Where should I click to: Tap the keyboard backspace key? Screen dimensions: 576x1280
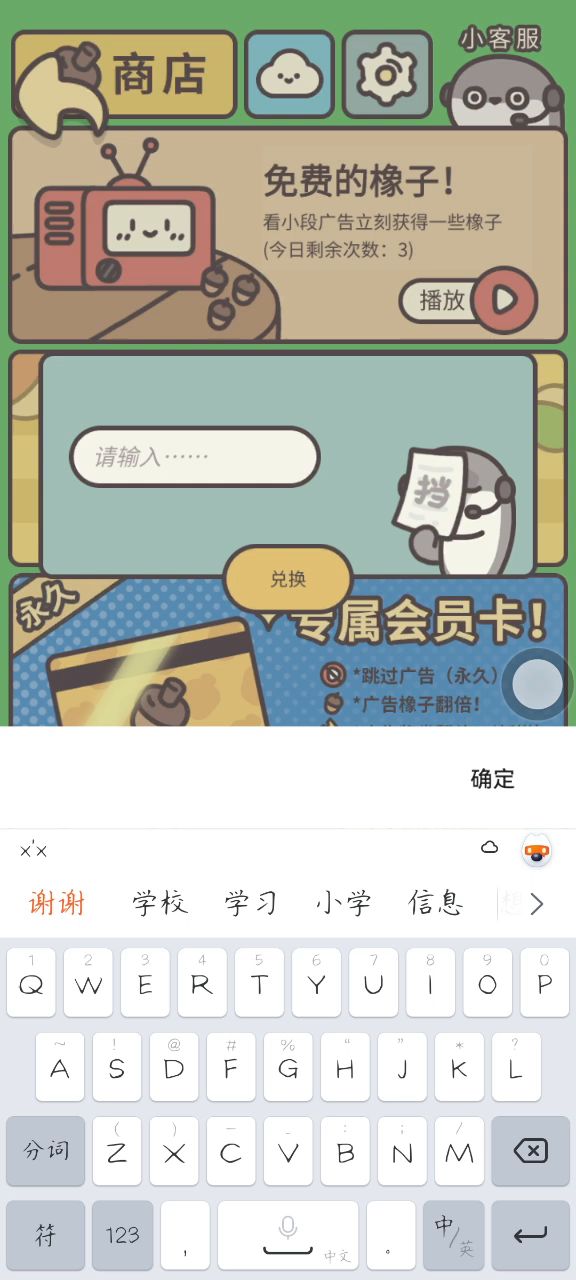[x=530, y=1151]
